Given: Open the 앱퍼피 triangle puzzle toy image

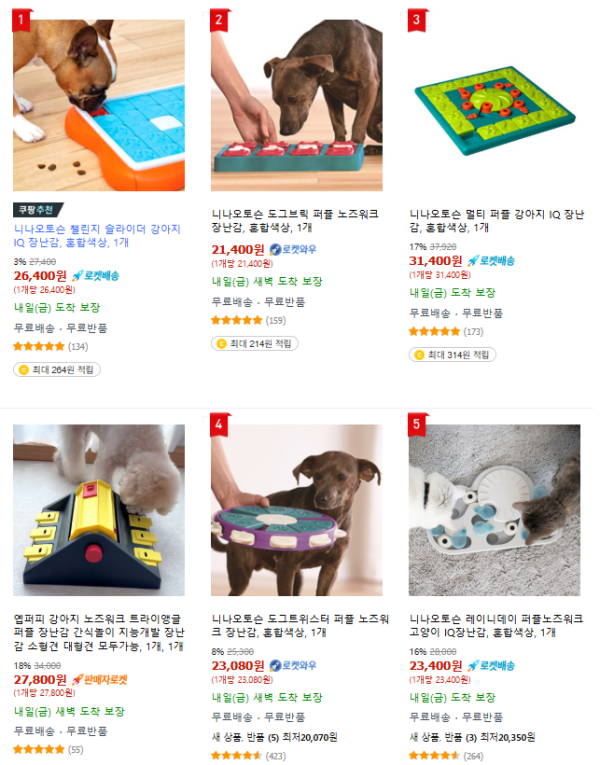Looking at the screenshot, I should coord(99,510).
